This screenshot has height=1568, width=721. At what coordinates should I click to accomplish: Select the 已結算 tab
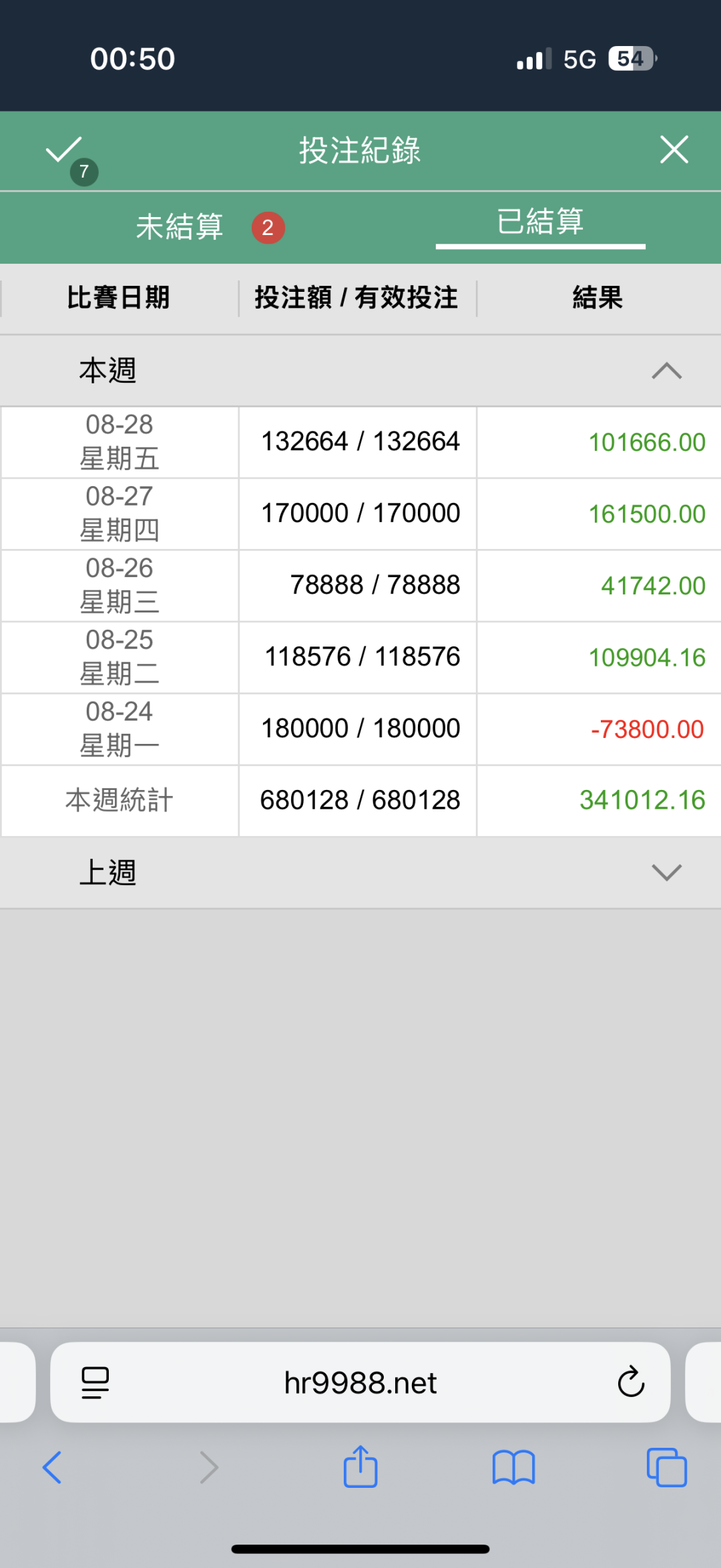tap(540, 222)
